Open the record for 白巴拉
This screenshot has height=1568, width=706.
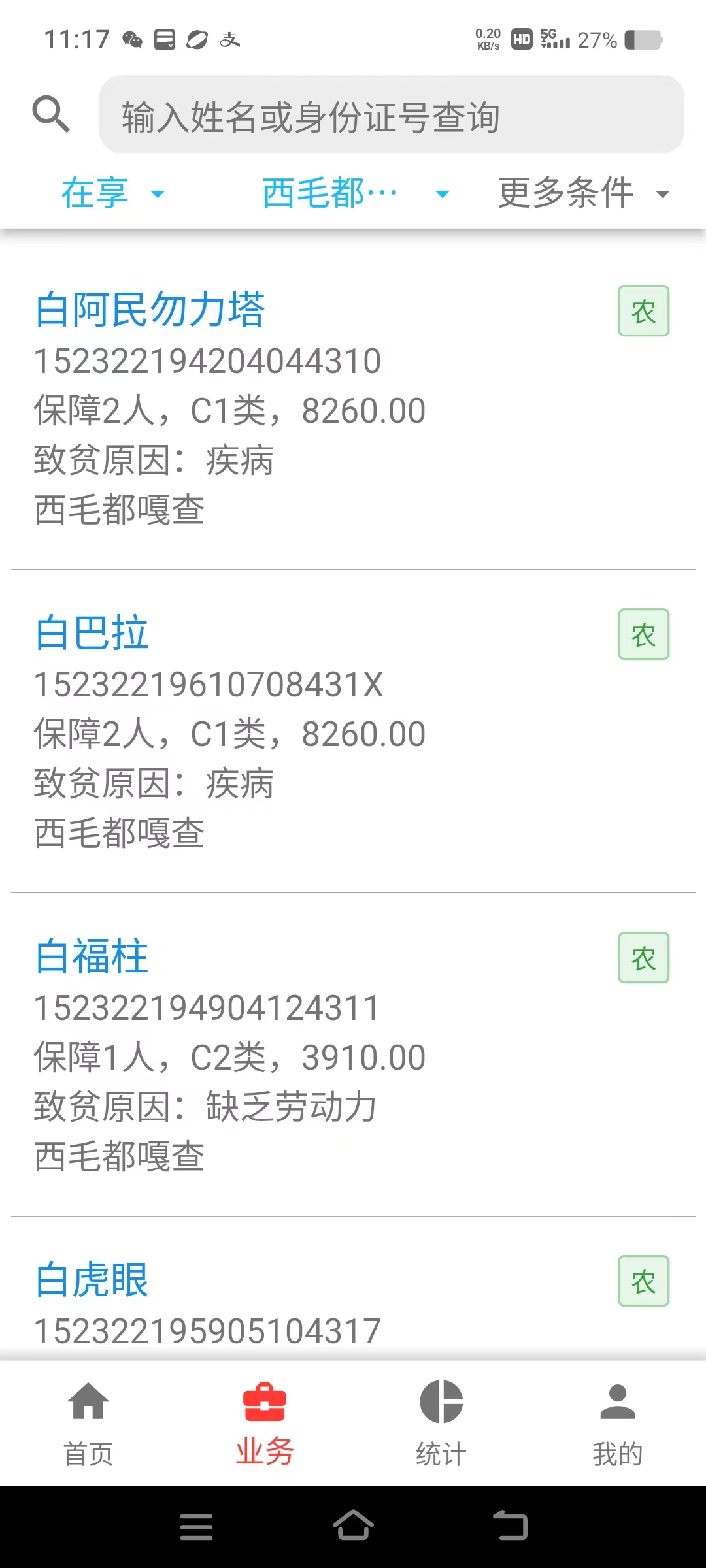click(x=353, y=731)
